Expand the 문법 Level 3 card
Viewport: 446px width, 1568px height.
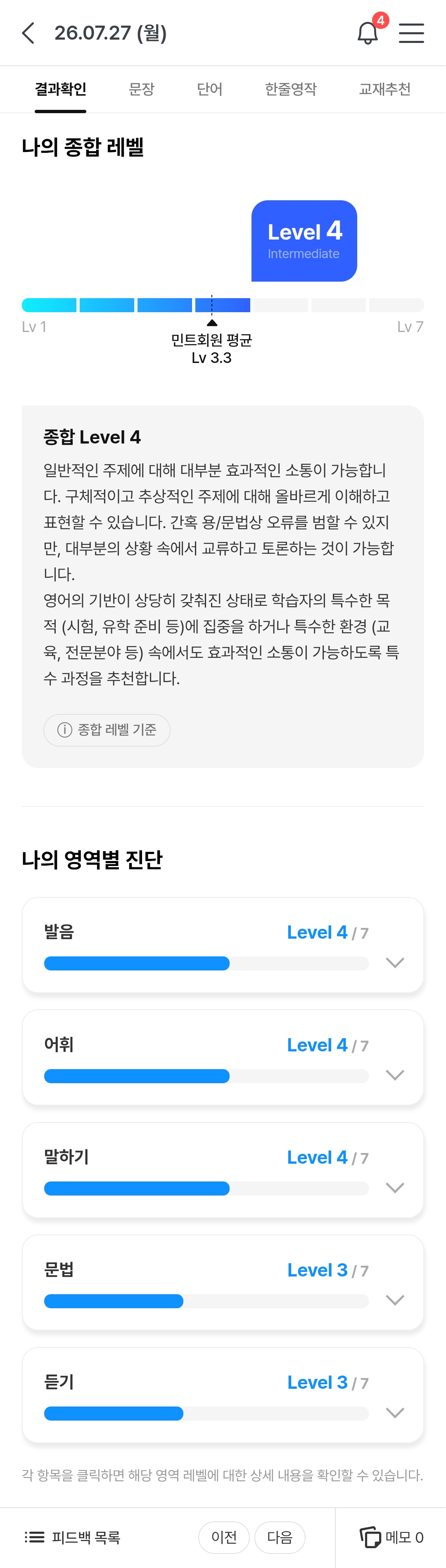pos(223,1283)
